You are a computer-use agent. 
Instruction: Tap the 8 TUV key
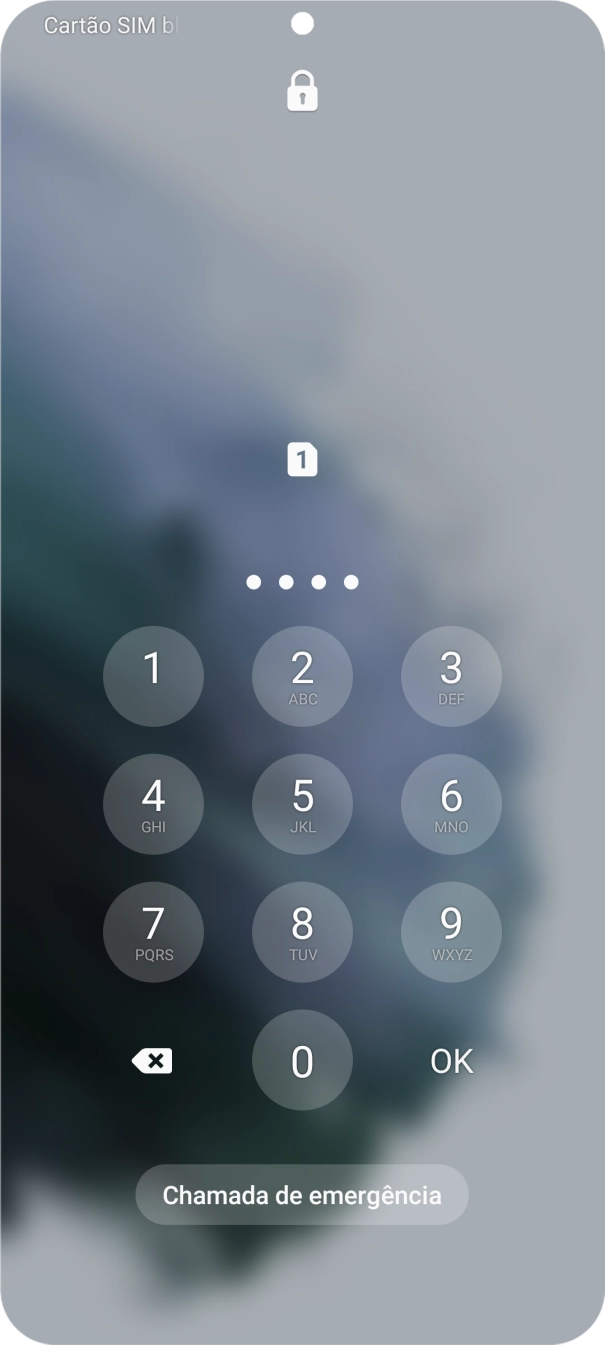302,932
